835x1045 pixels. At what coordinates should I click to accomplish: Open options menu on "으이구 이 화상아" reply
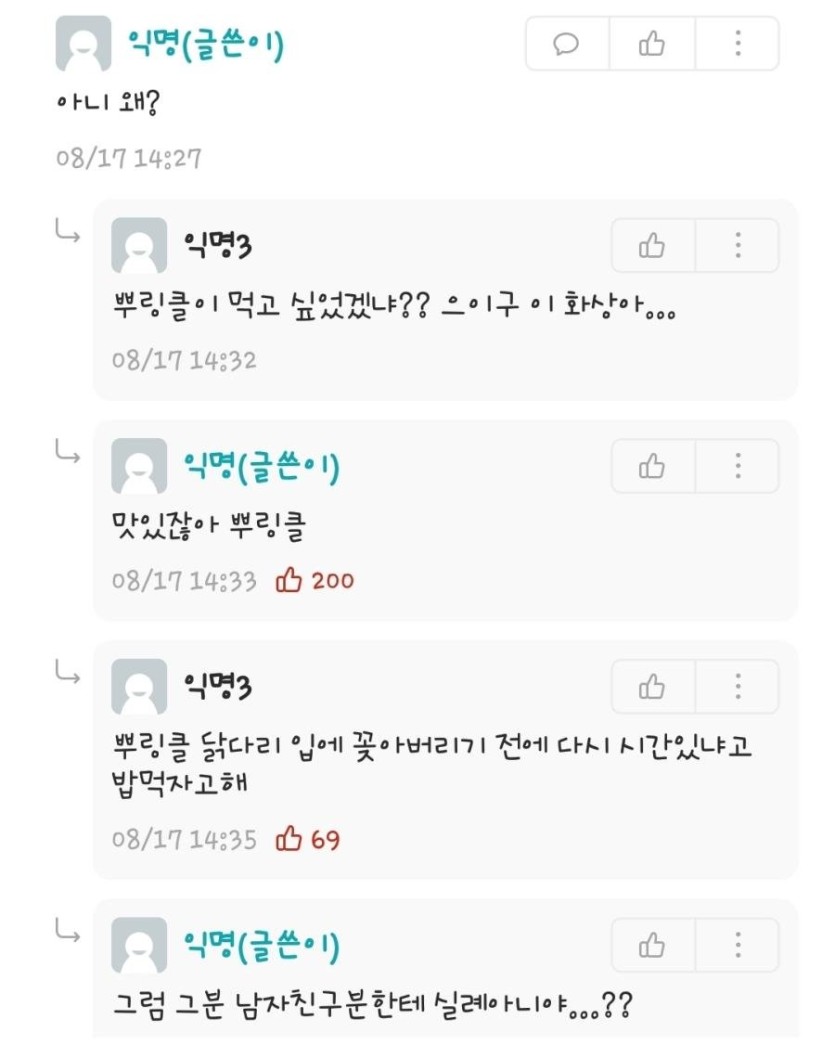737,245
